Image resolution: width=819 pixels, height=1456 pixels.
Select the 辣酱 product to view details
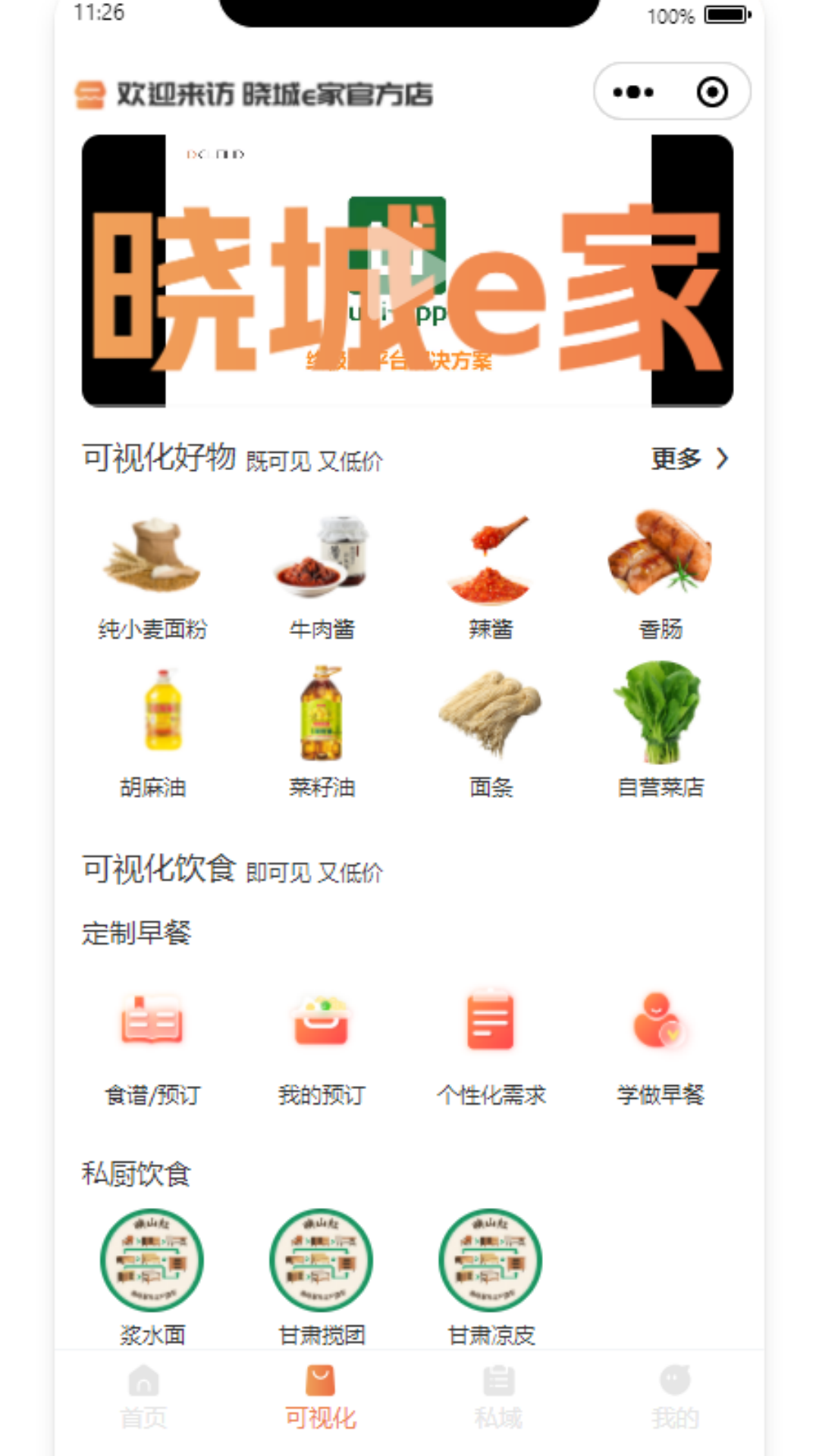[x=491, y=557]
